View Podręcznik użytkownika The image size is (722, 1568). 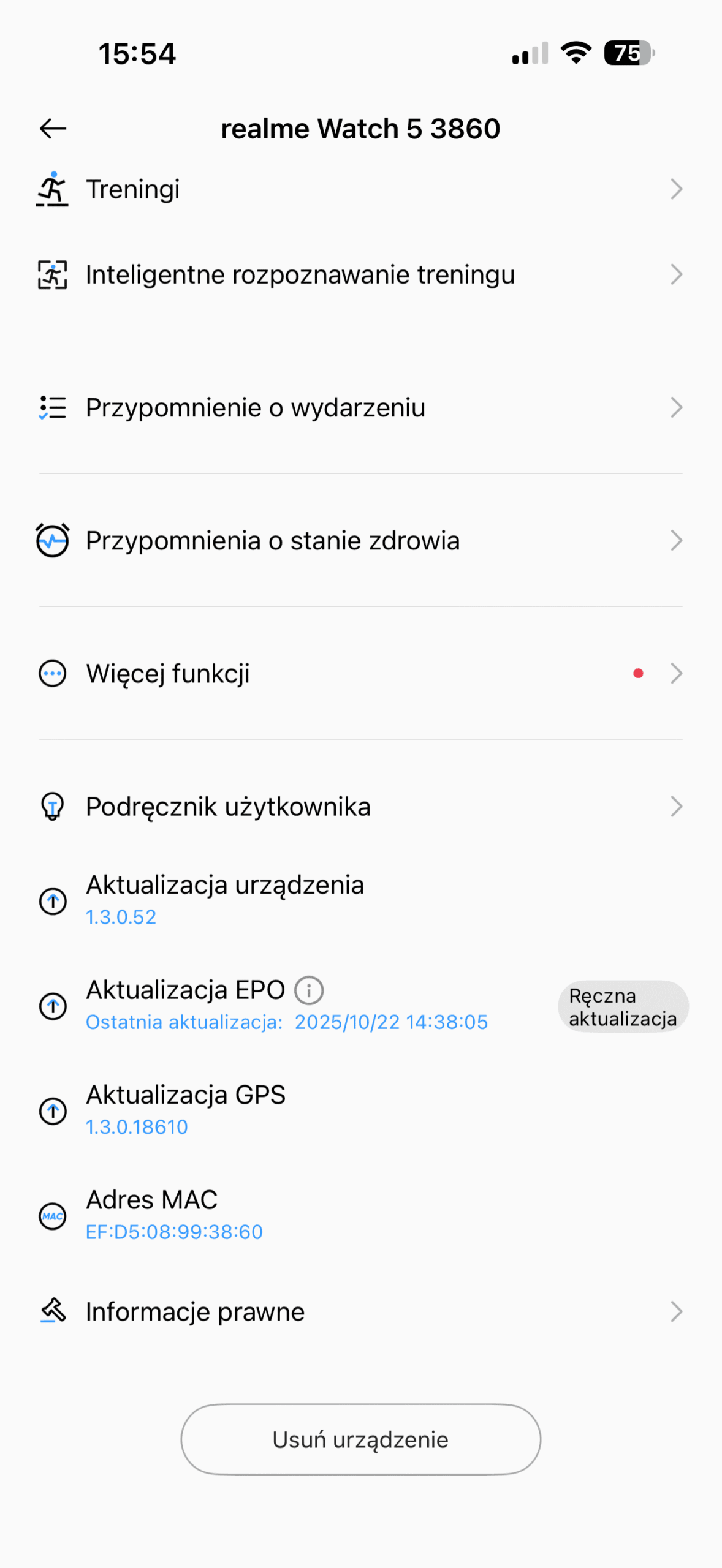click(360, 807)
